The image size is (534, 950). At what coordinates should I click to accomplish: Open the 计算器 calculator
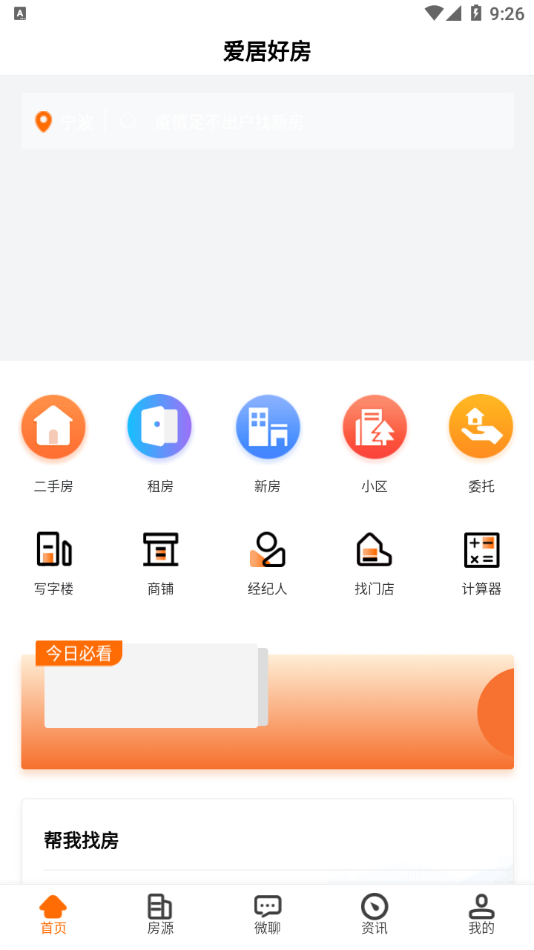pyautogui.click(x=481, y=563)
